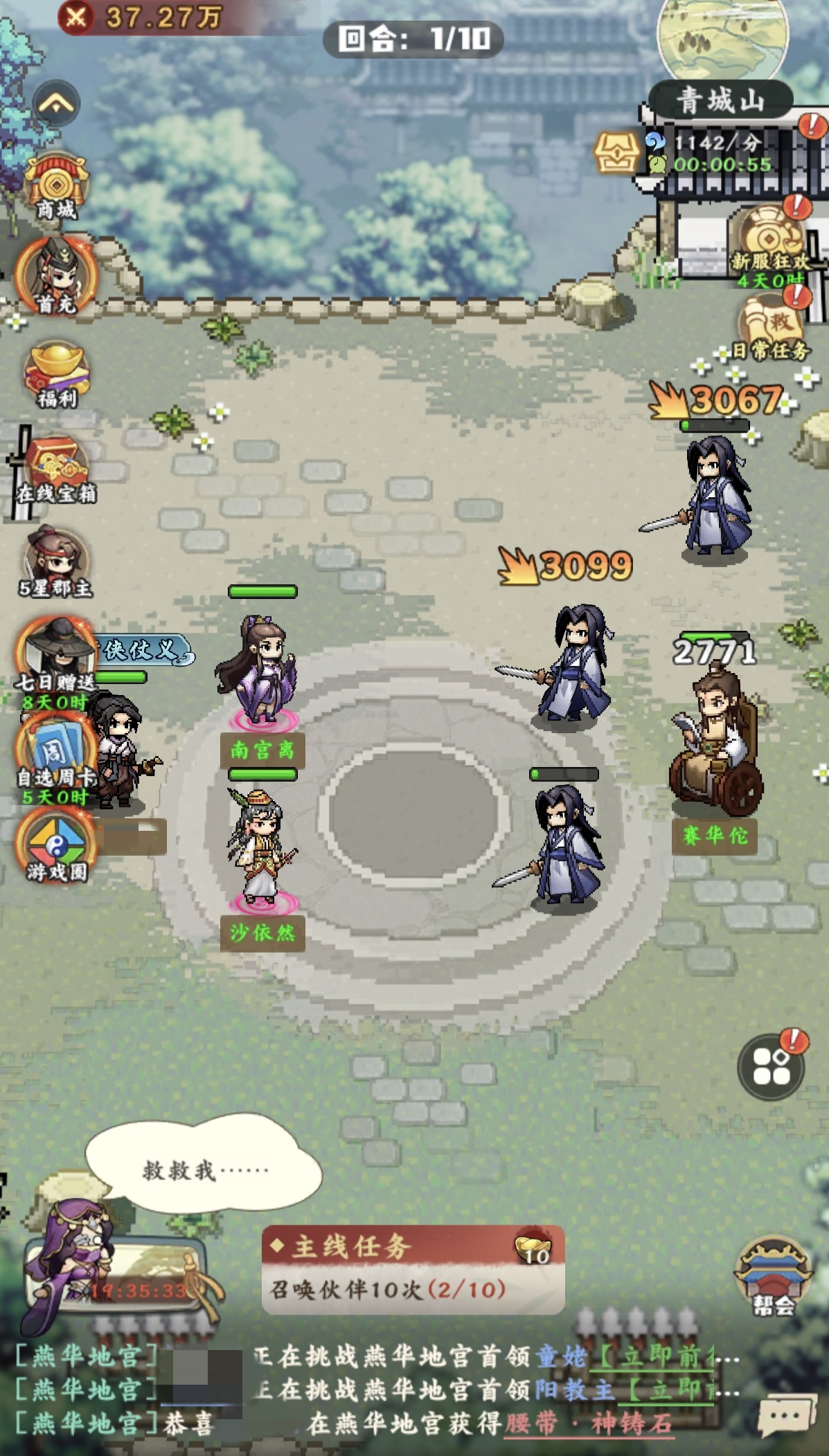Open the 5星郡主 event

point(55,562)
